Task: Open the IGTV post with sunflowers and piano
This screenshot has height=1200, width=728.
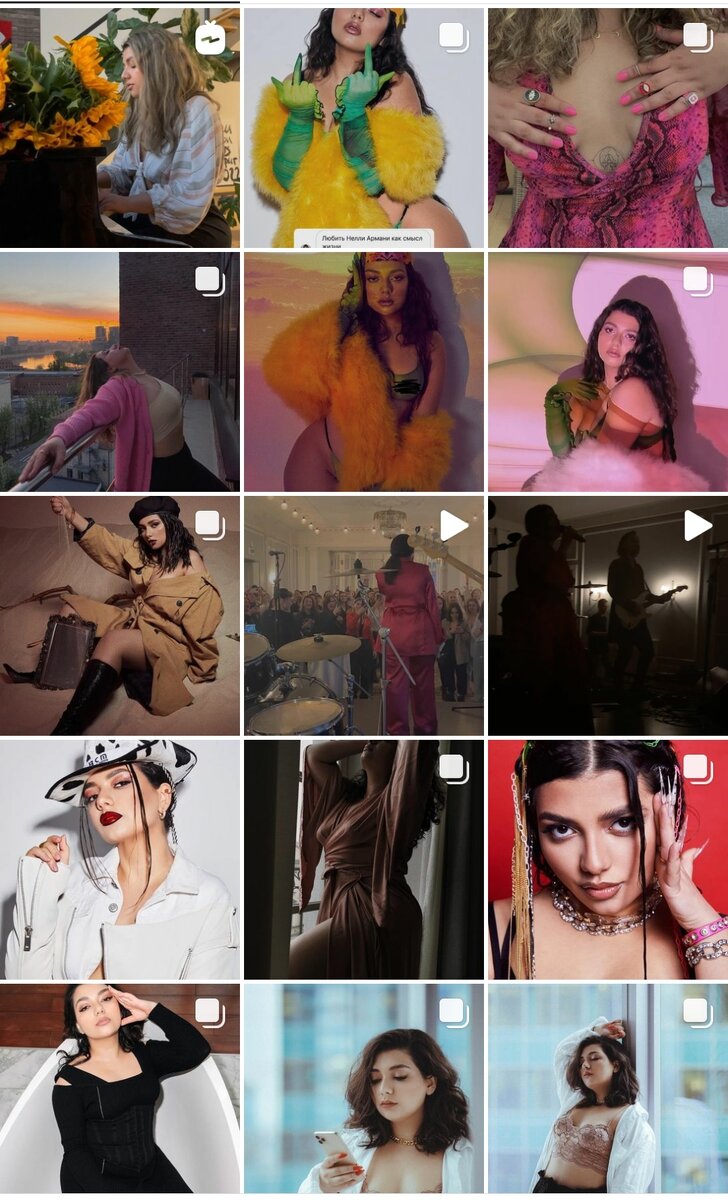Action: point(120,128)
